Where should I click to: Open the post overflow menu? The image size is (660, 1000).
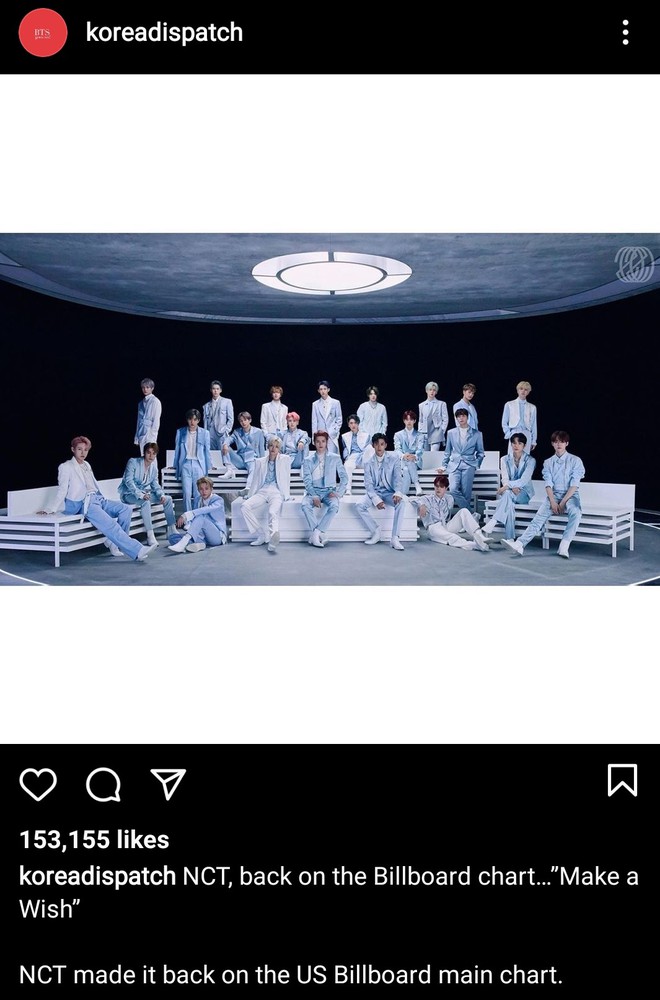pos(625,33)
